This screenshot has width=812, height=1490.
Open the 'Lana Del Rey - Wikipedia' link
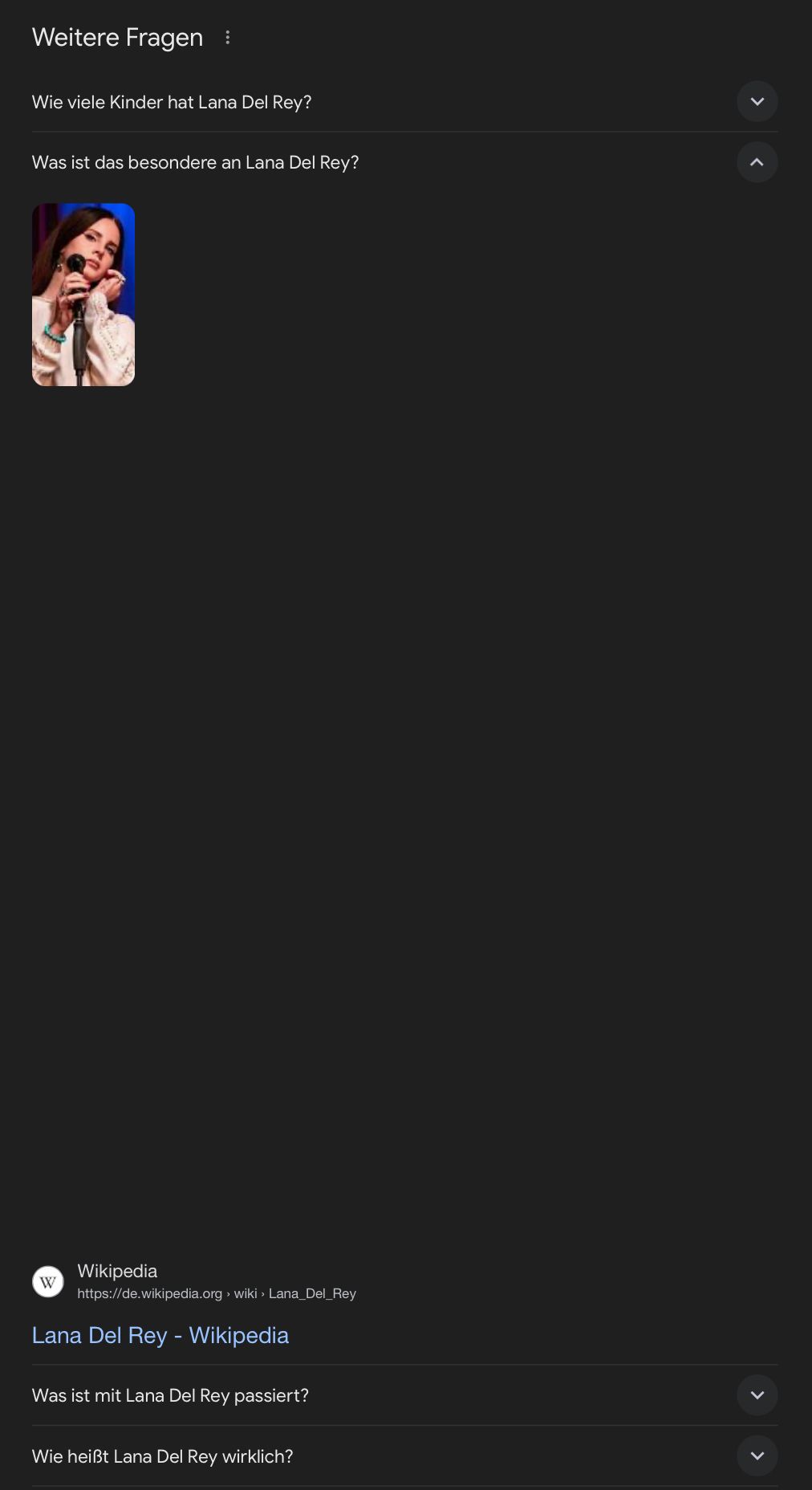coord(160,1335)
